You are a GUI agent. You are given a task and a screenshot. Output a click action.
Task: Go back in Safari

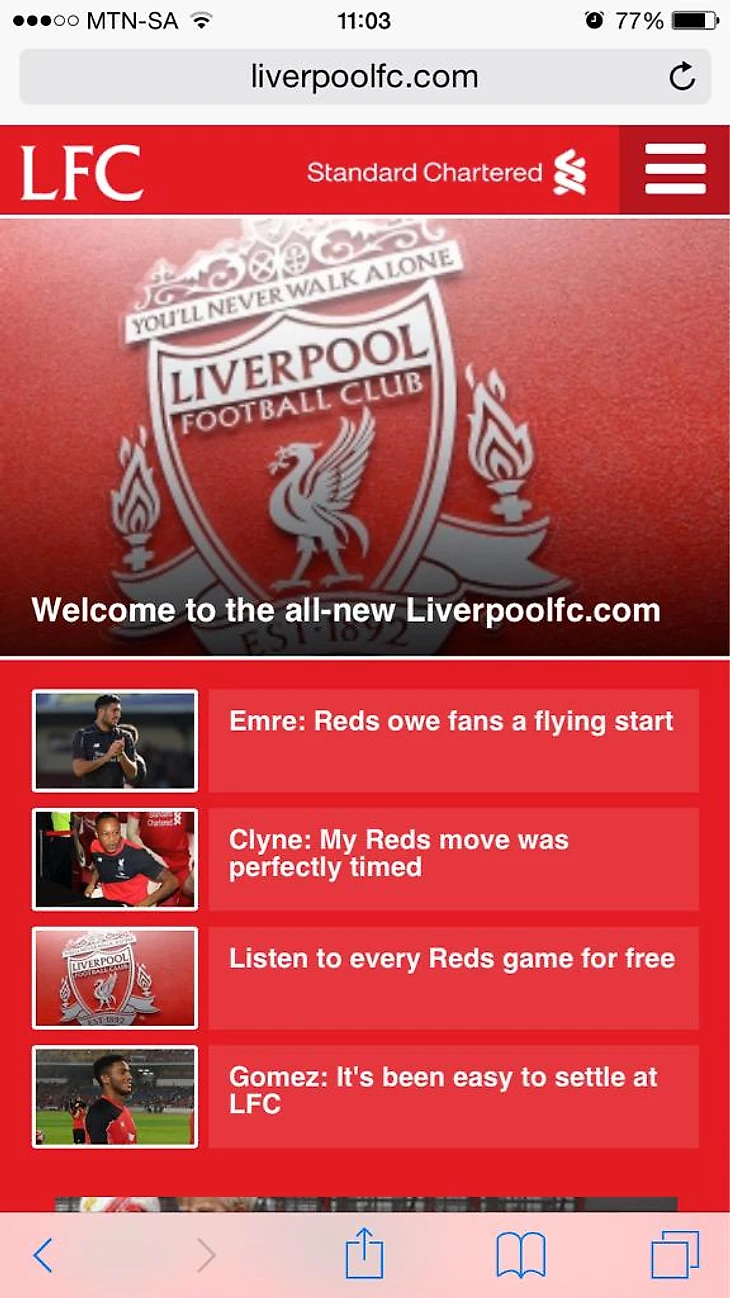pyautogui.click(x=42, y=1254)
